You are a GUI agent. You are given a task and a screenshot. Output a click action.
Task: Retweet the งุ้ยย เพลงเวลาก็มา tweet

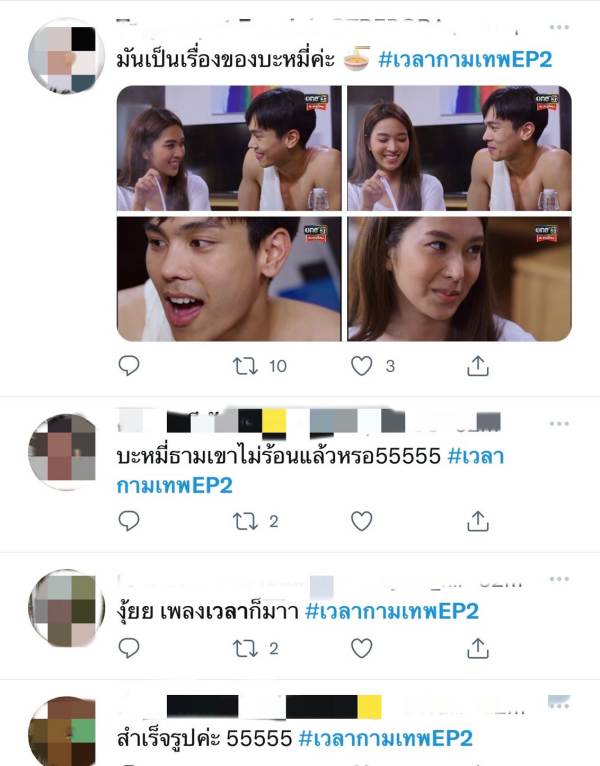[245, 648]
